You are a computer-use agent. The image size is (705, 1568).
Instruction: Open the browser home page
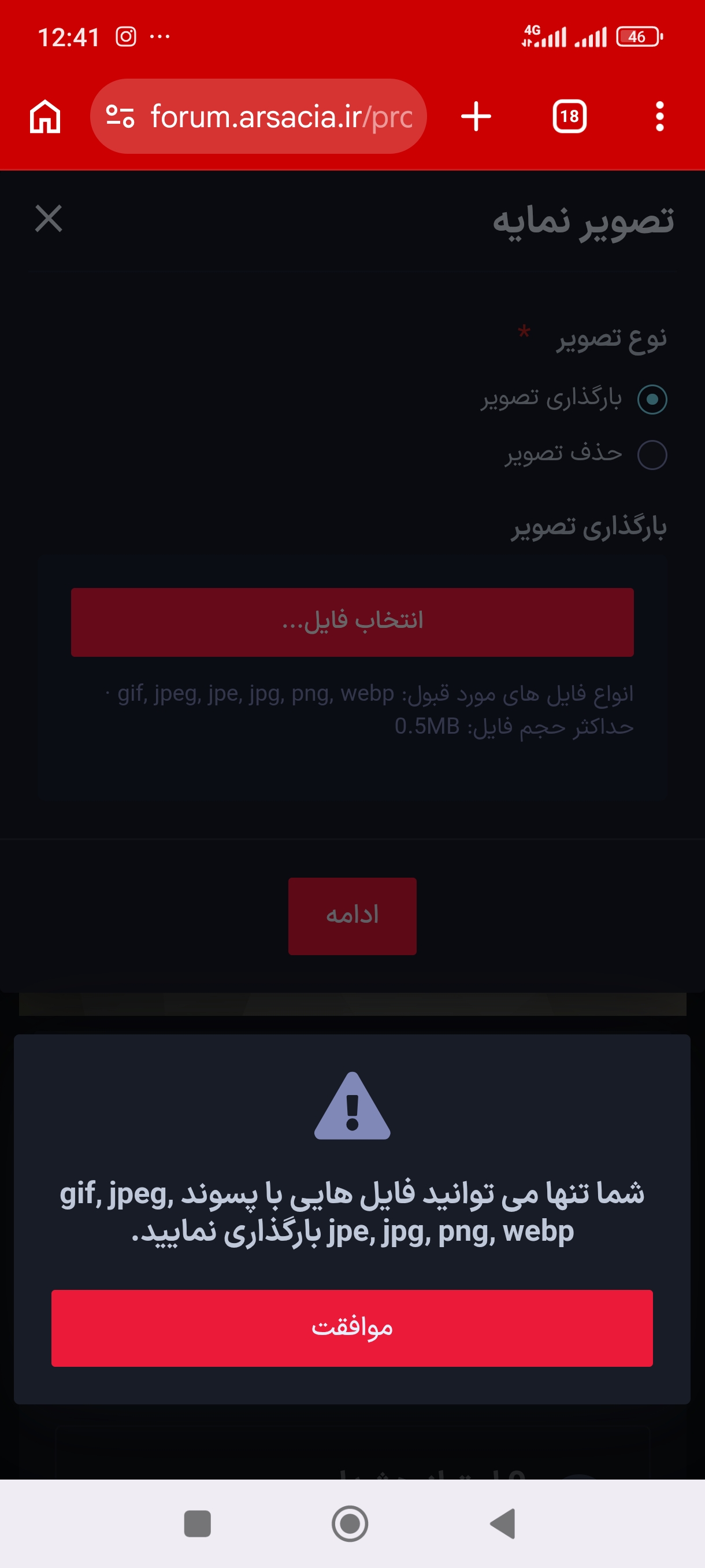(45, 116)
